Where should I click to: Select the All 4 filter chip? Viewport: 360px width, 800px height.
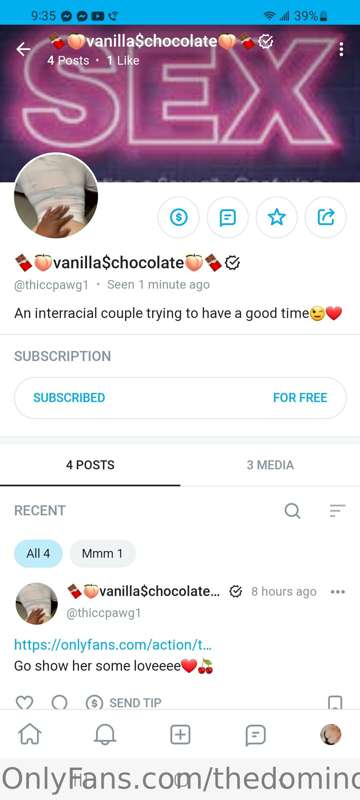(38, 554)
